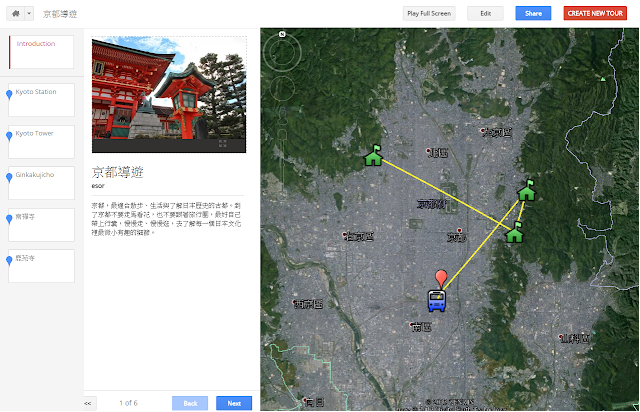The height and width of the screenshot is (412, 640).
Task: Tap the red pin marker on map
Action: tap(441, 279)
